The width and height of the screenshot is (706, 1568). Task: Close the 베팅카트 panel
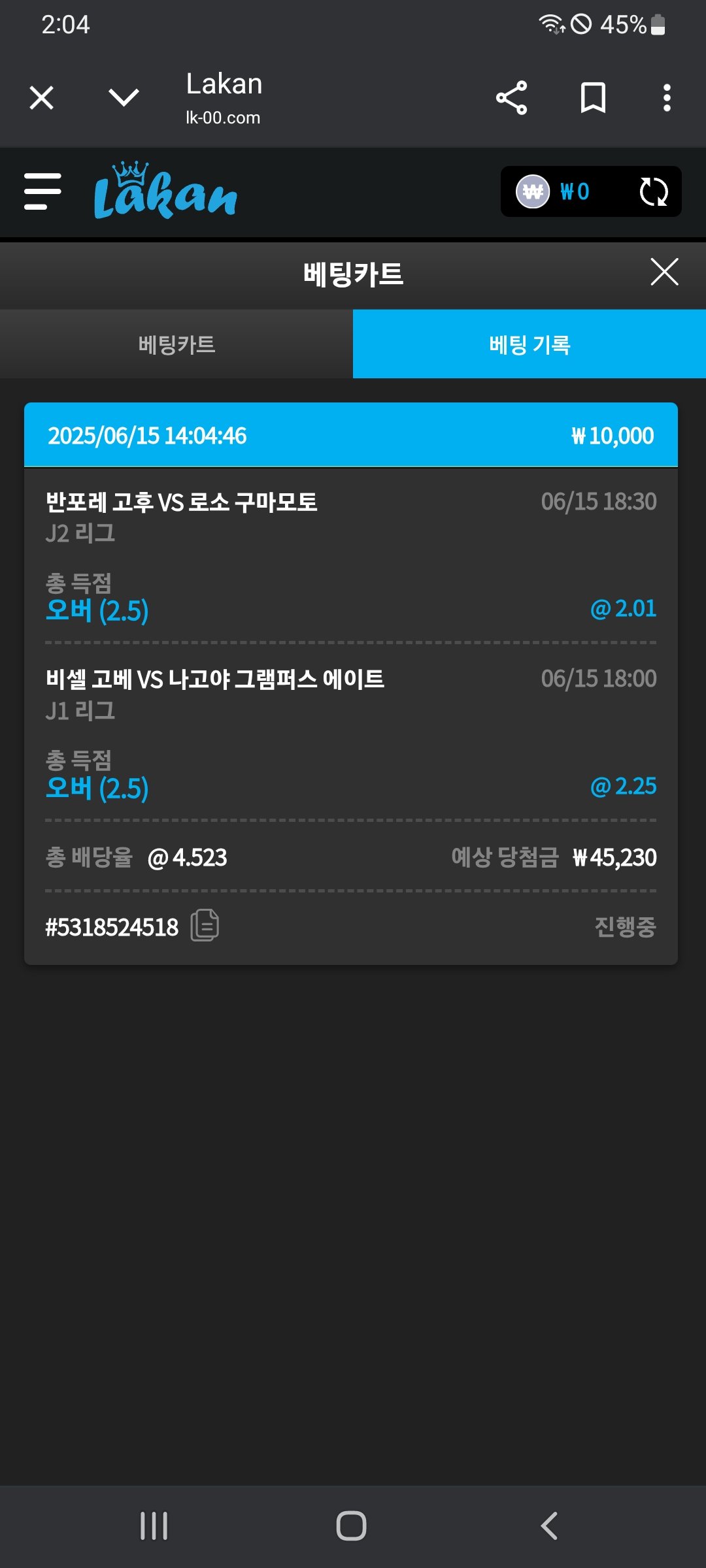tap(664, 272)
